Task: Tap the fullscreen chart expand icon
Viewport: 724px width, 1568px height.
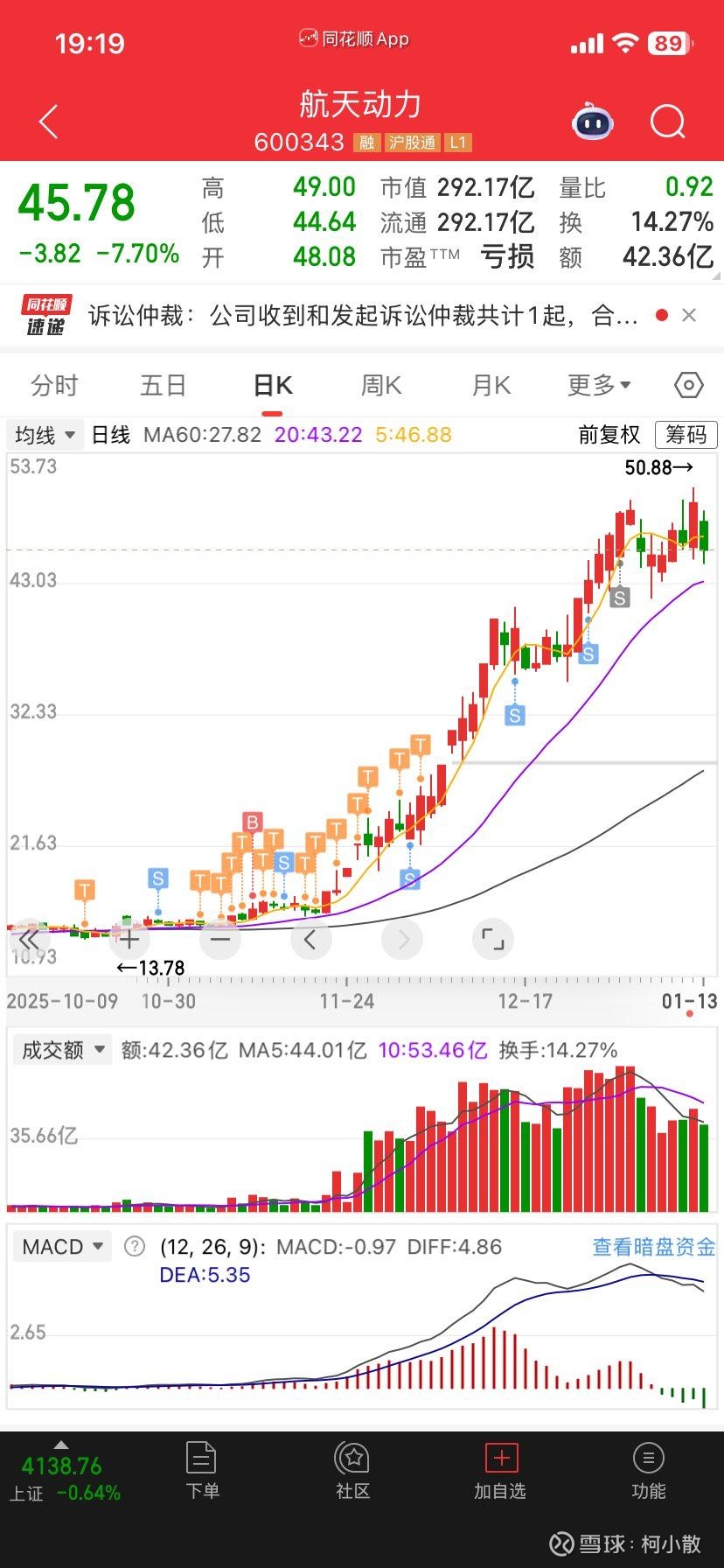Action: click(493, 939)
